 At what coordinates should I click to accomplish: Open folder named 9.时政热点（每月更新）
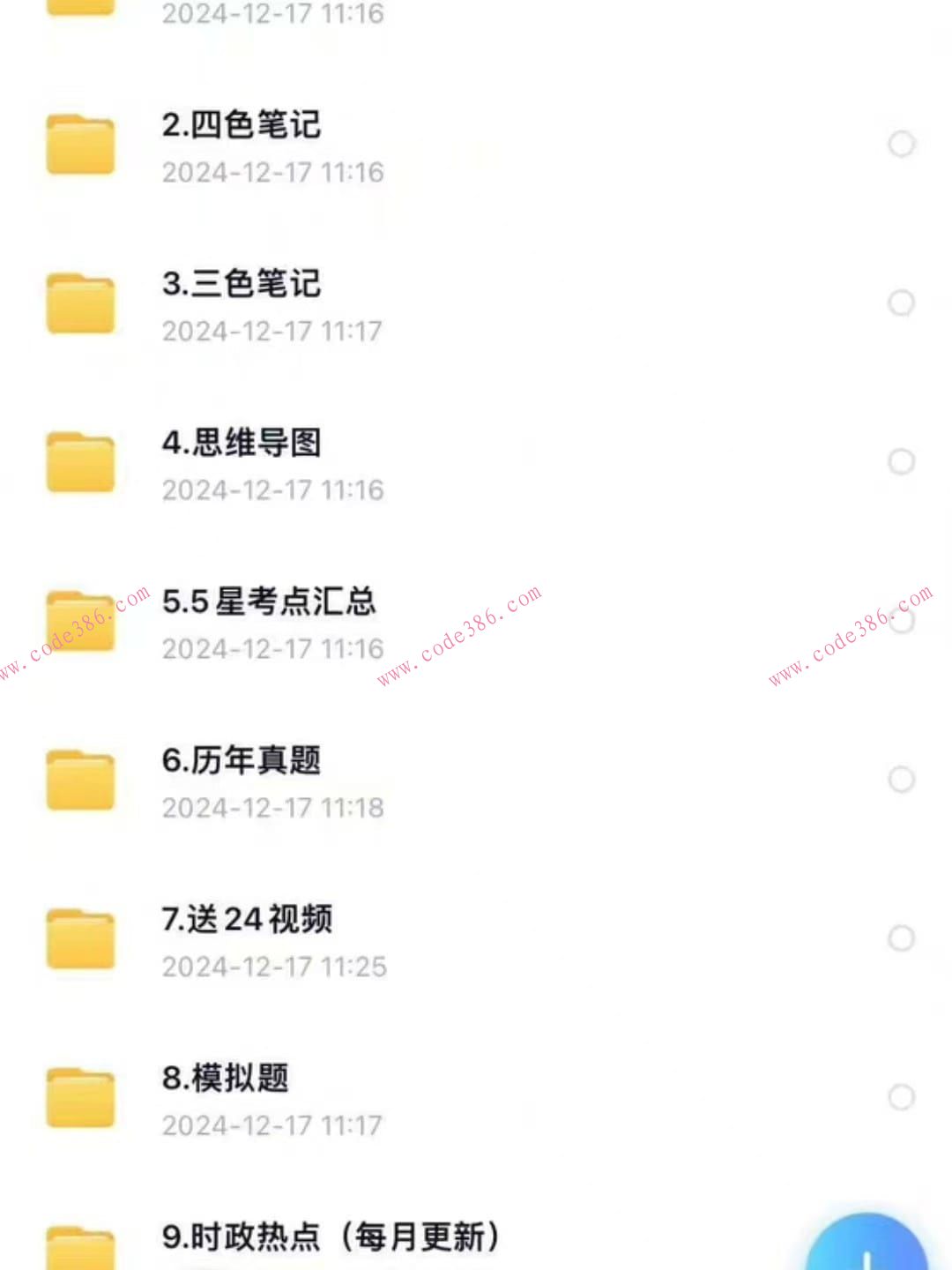click(x=331, y=1238)
